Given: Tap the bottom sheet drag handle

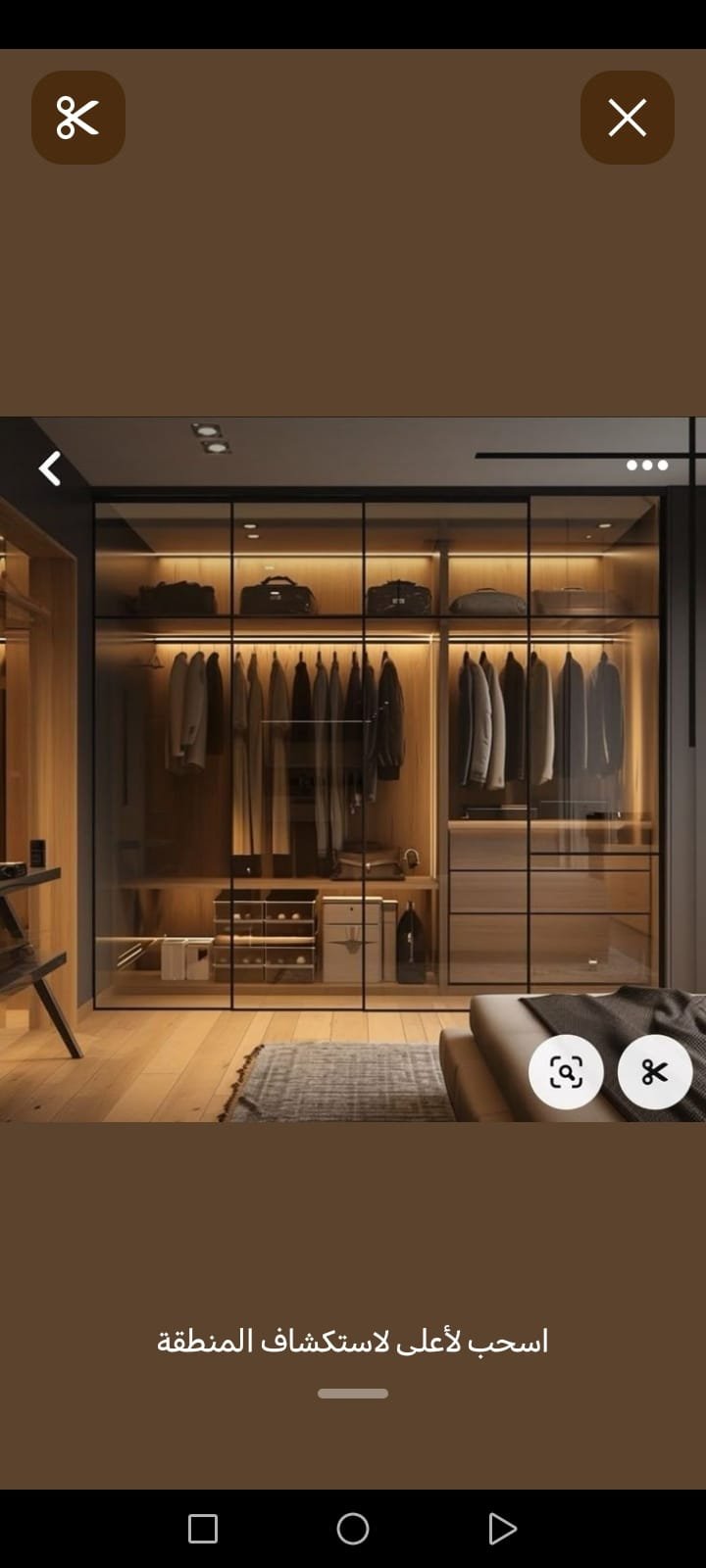Looking at the screenshot, I should pos(353,1393).
